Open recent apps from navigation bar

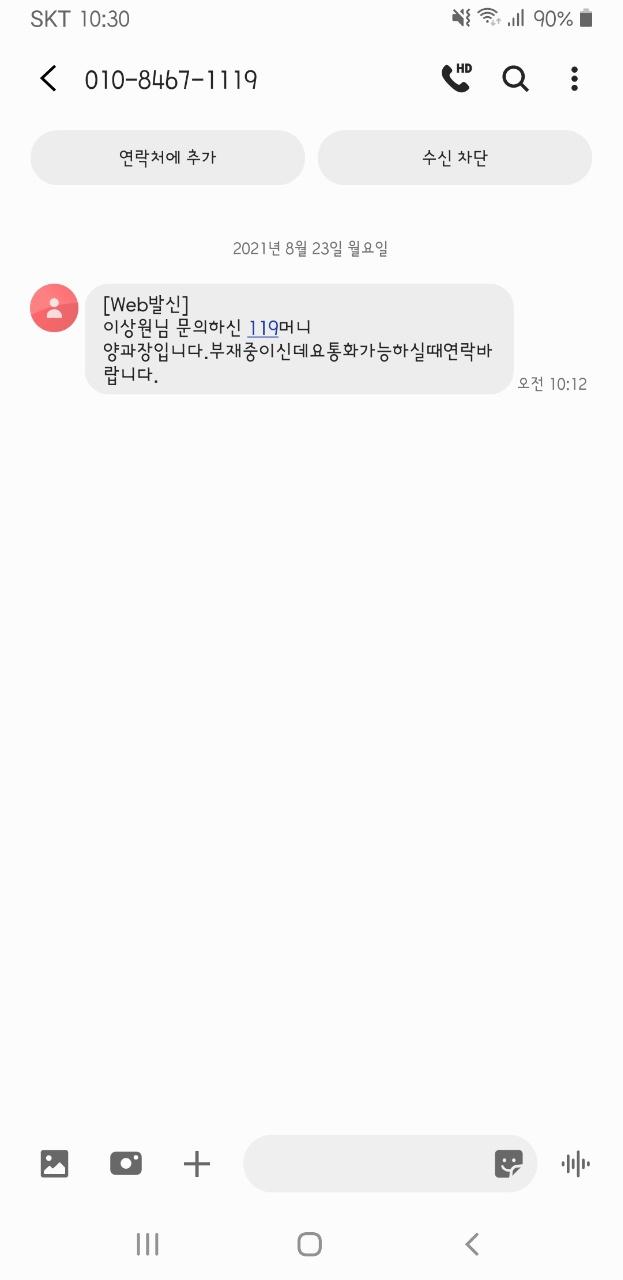[147, 1244]
